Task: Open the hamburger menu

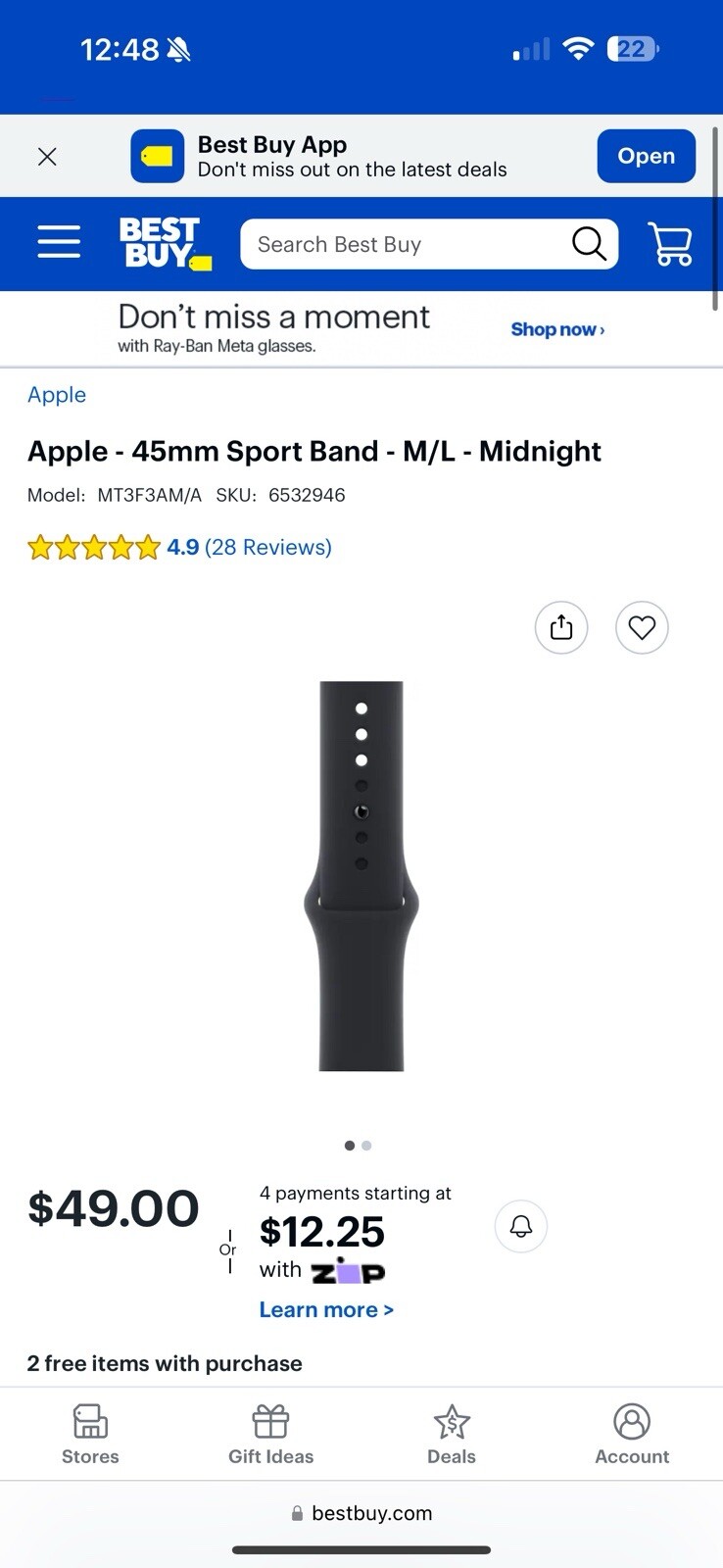Action: pos(59,242)
